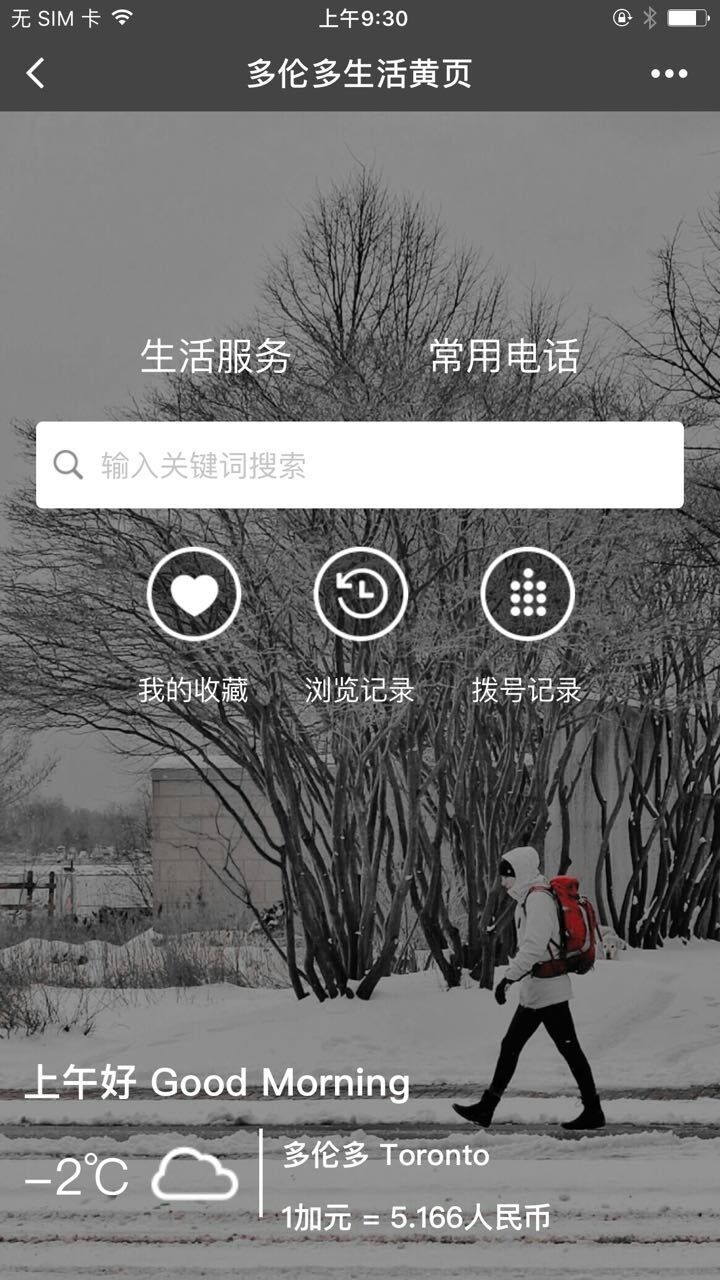Tap the keyword search box
The width and height of the screenshot is (720, 1280).
point(360,465)
